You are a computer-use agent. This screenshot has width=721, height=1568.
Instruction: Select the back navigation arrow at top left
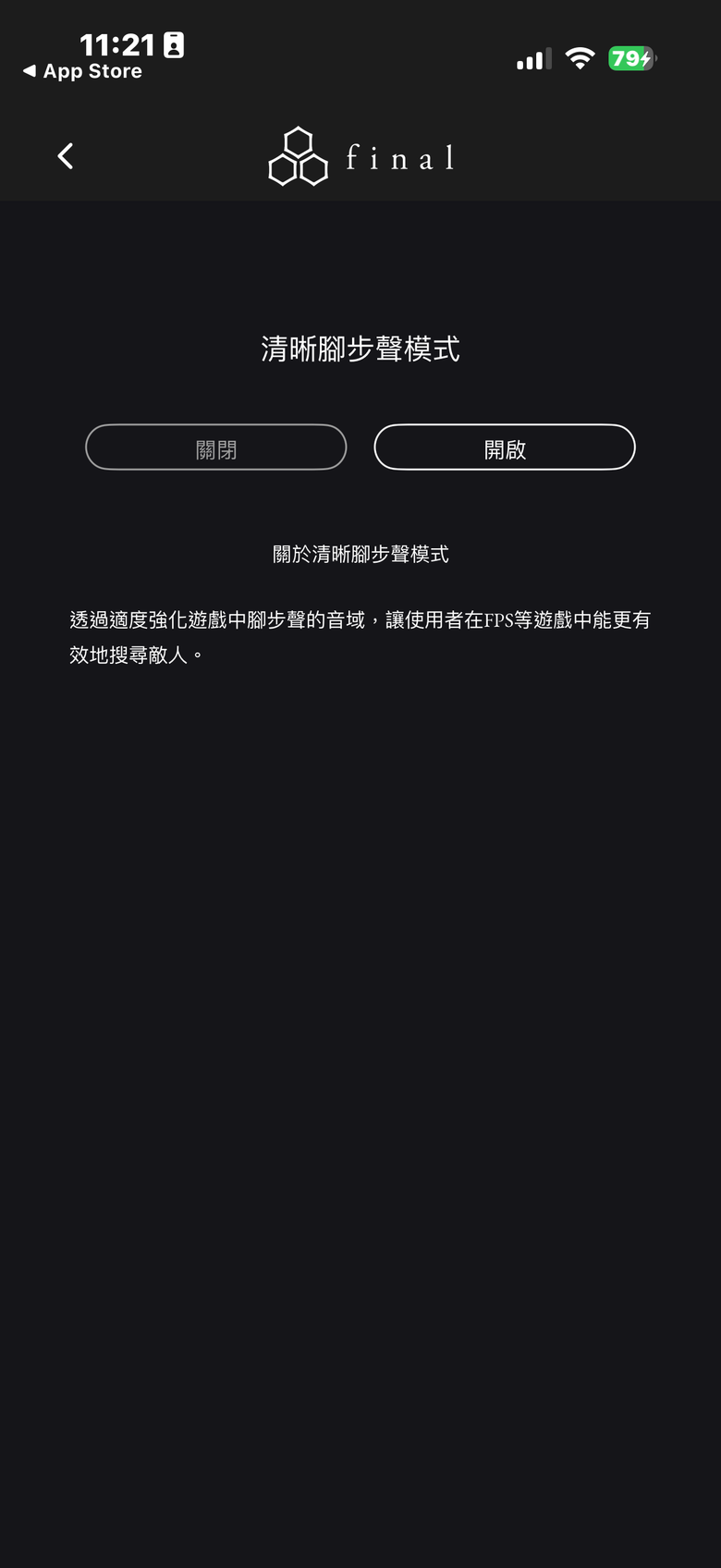pos(65,155)
